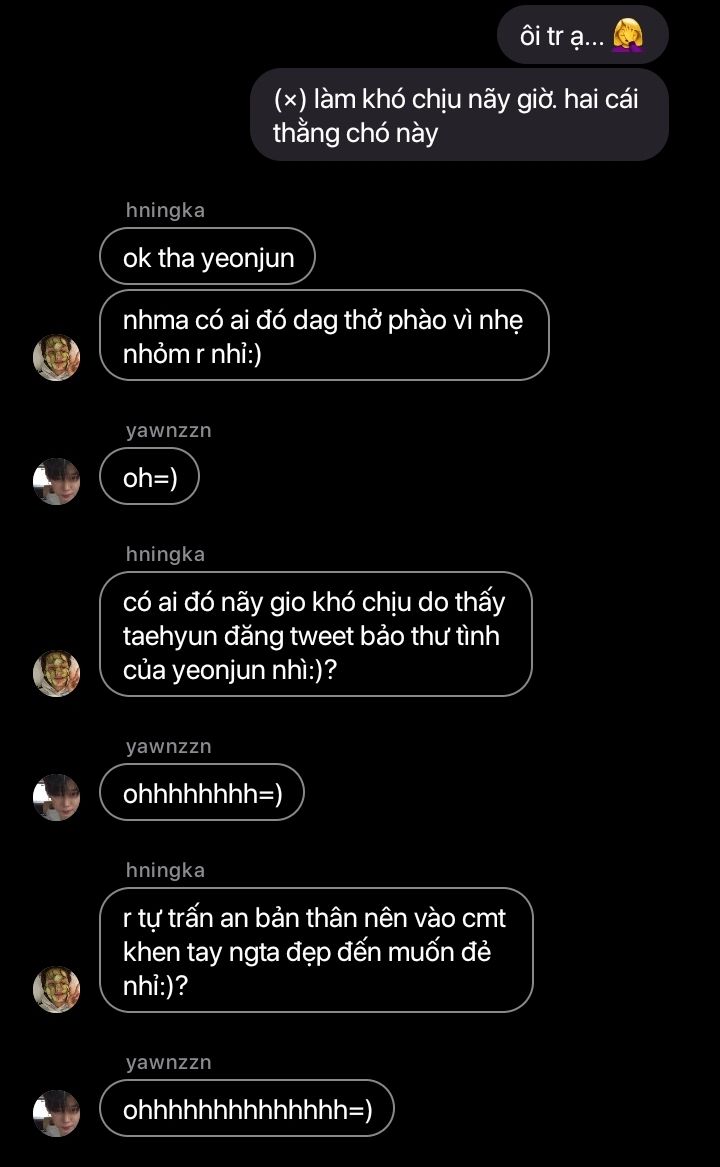720x1167 pixels.
Task: Open yawnzzn's avatar beside the last 'ohhhhhhhhhhhhh=)' message
Action: pyautogui.click(x=57, y=1113)
